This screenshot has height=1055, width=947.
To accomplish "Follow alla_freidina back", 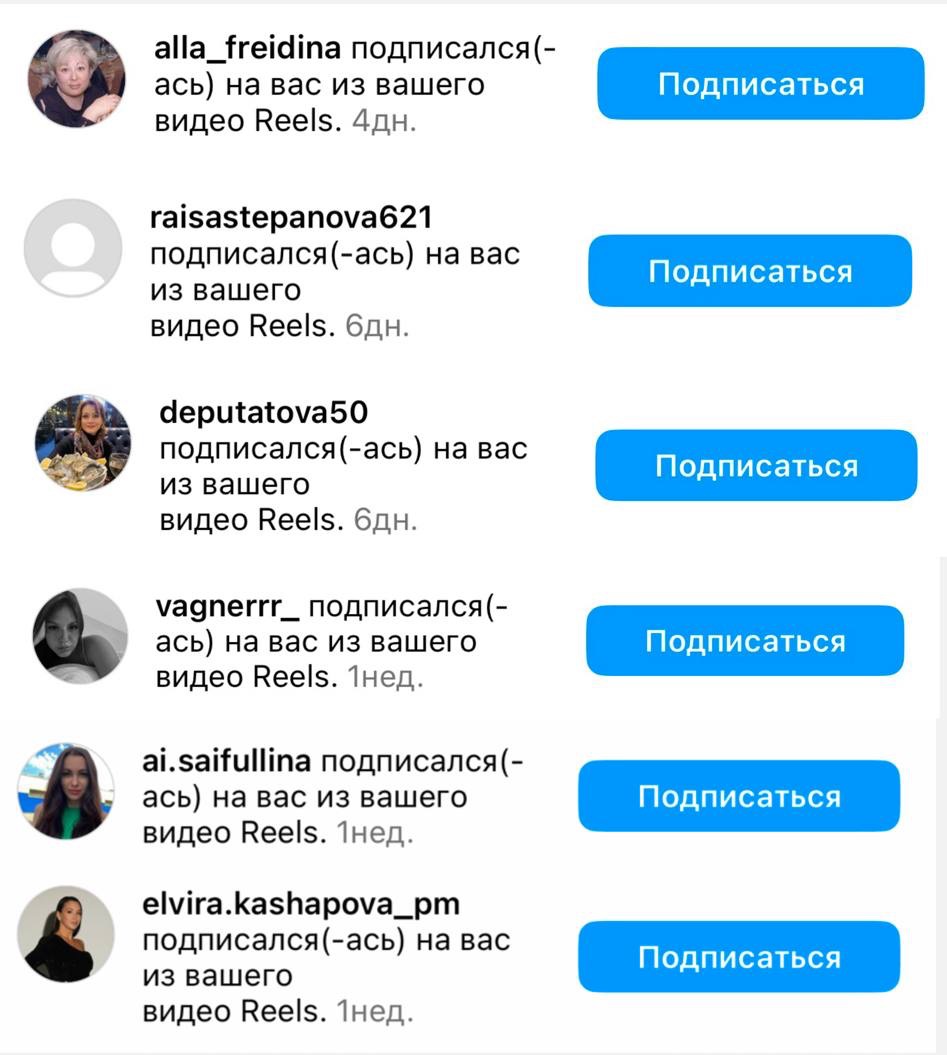I will pos(760,84).
